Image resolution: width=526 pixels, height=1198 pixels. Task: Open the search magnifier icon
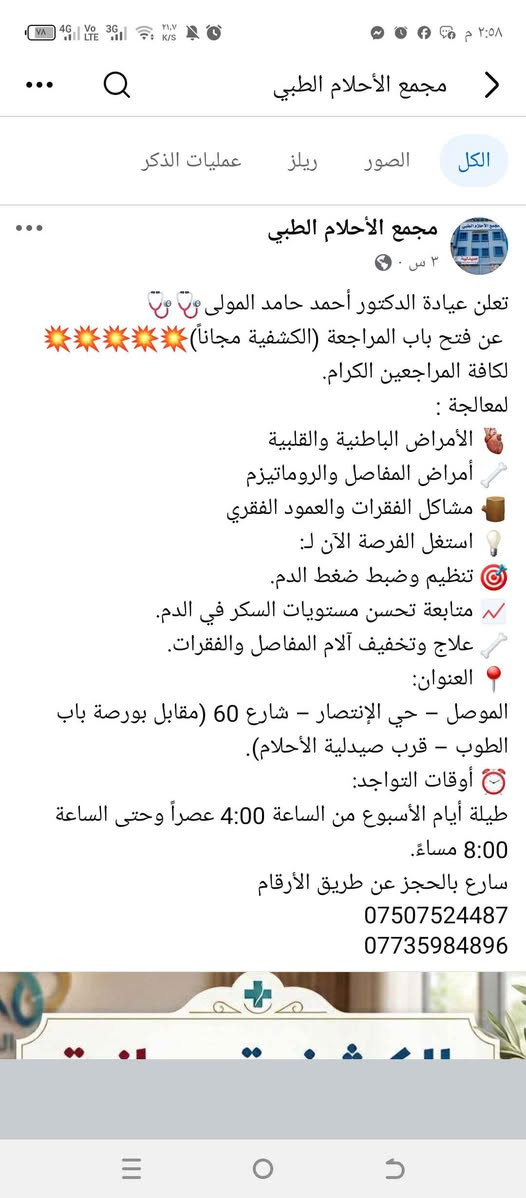[116, 86]
